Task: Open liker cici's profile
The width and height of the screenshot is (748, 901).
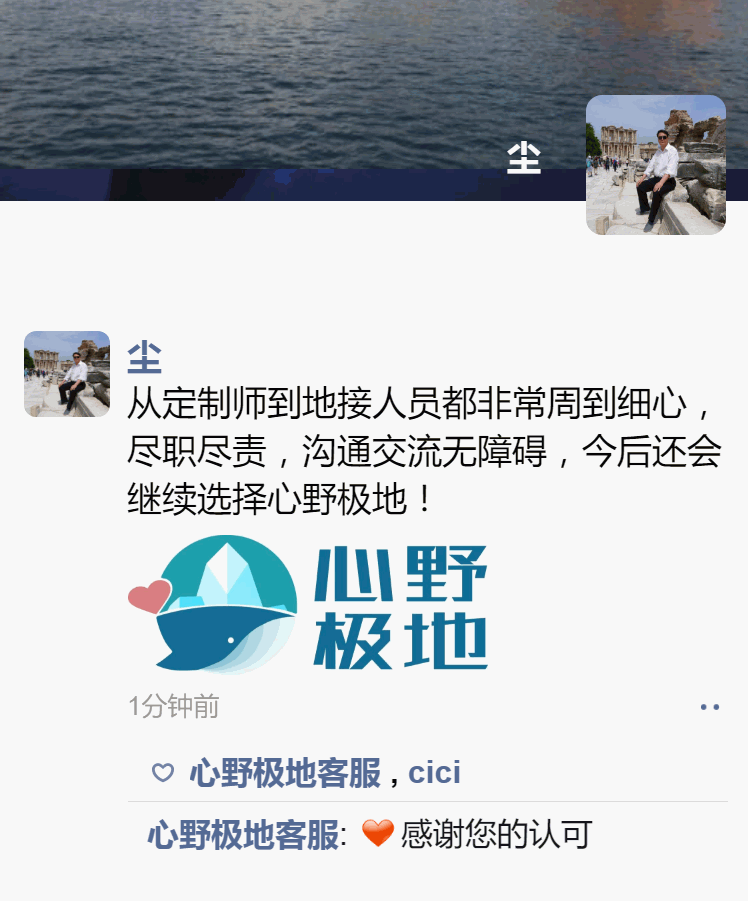Action: 434,773
